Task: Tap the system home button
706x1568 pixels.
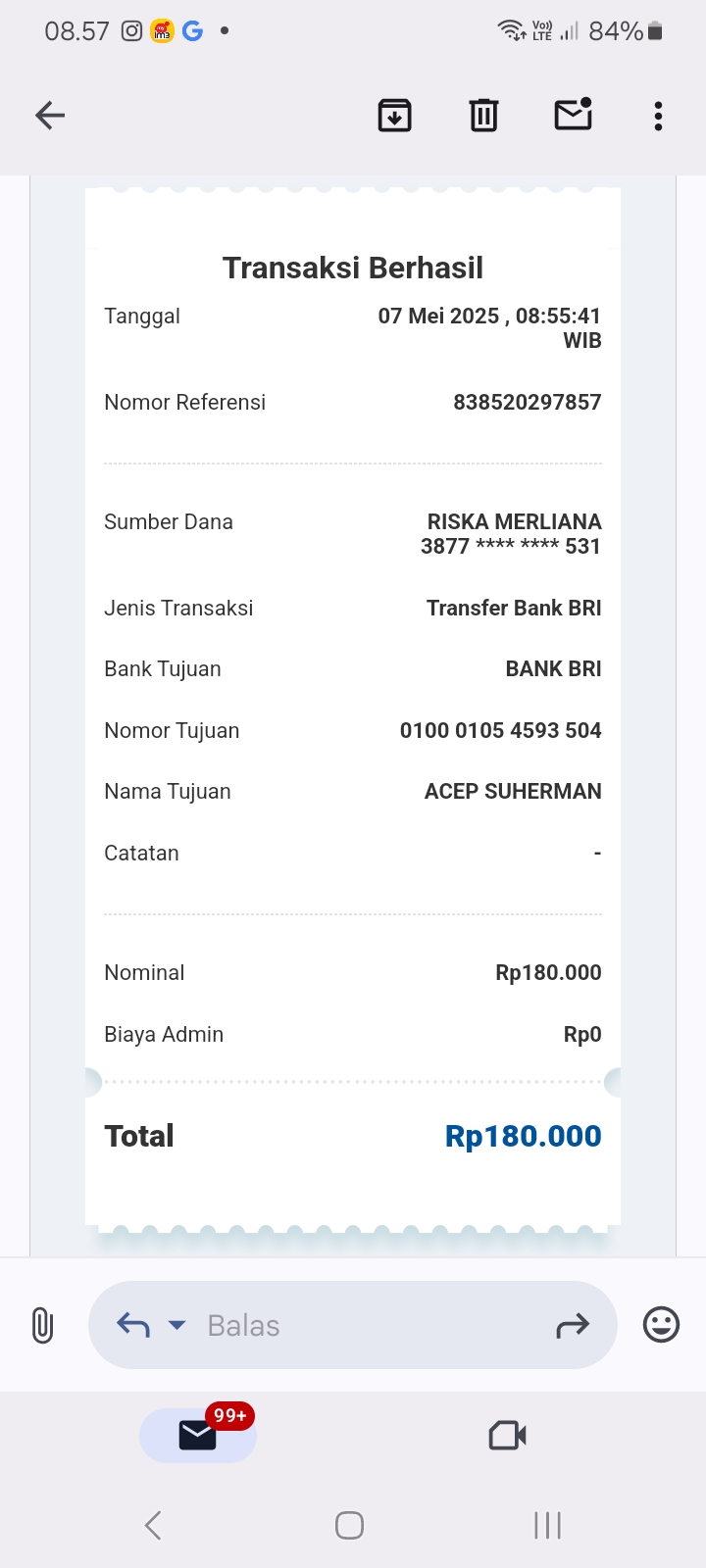Action: [349, 1525]
